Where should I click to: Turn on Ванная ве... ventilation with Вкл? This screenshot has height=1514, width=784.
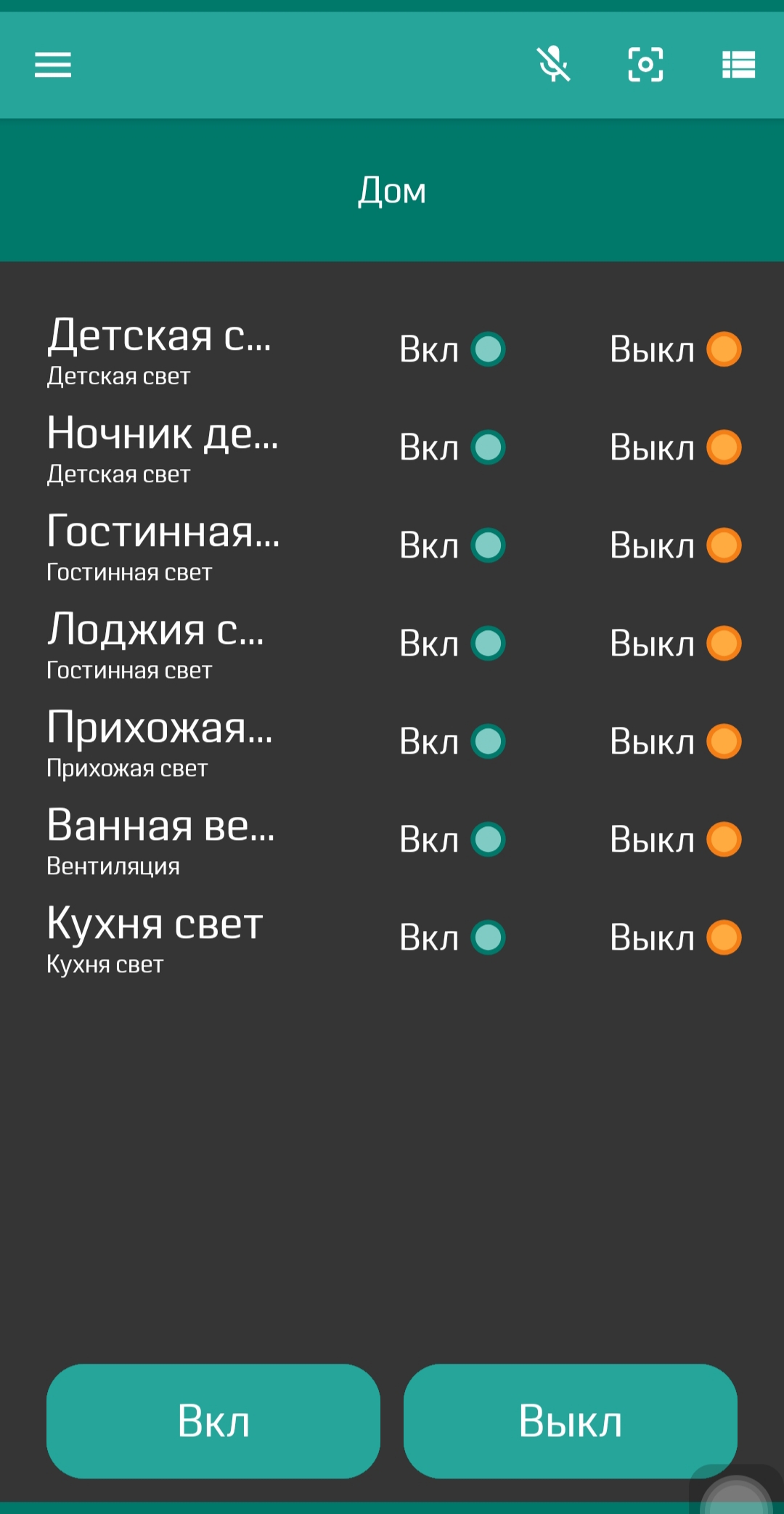coord(452,839)
